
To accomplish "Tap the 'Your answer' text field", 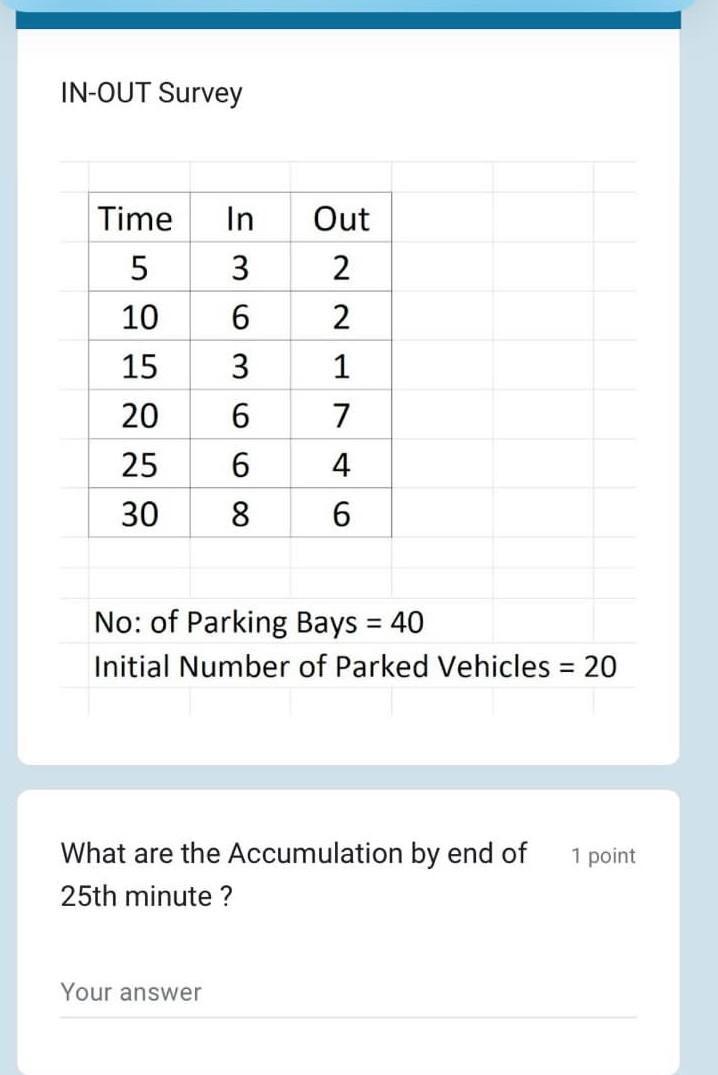I will (348, 993).
